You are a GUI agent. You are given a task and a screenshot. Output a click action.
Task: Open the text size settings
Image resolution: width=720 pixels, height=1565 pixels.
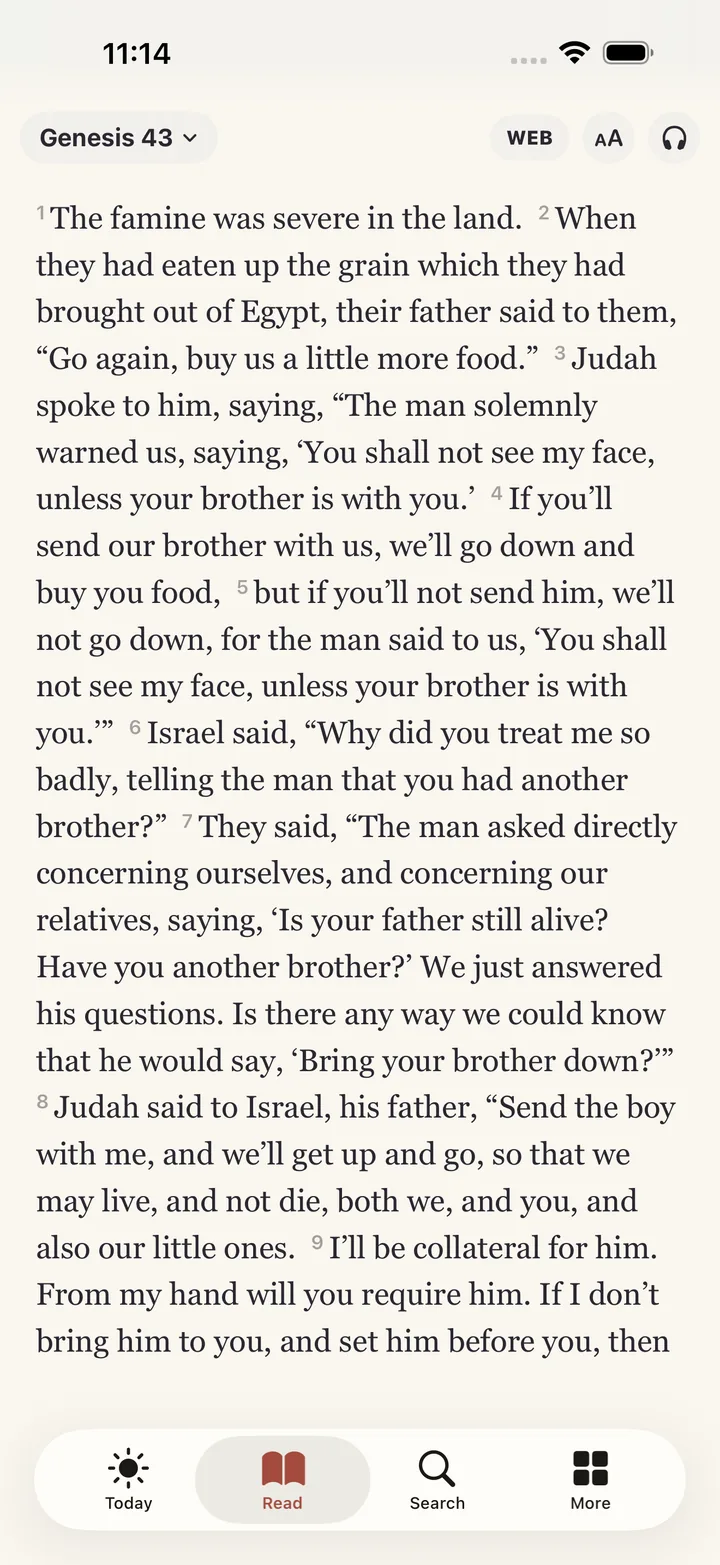point(608,138)
